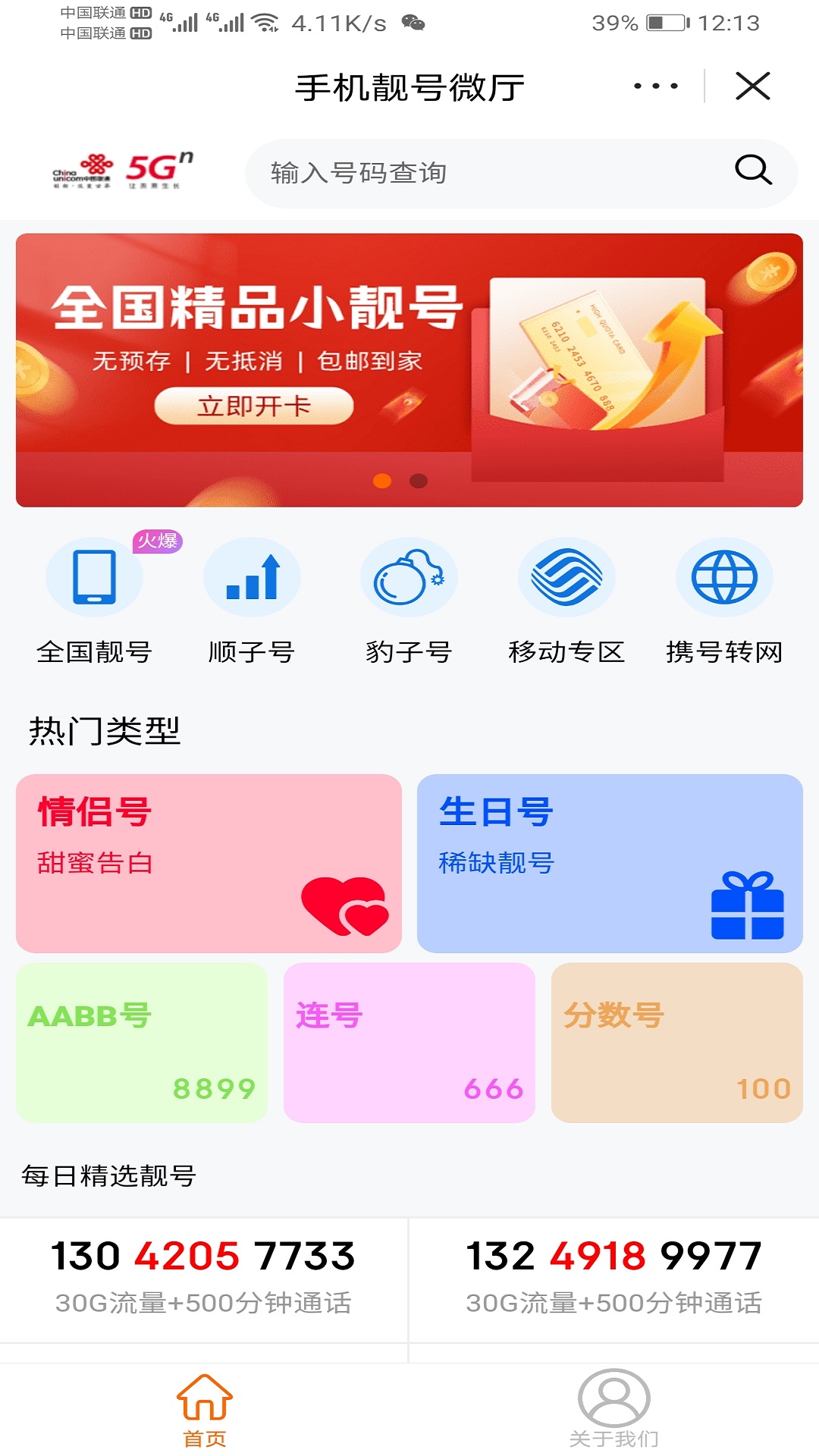Tap the 立即开卡 banner button
This screenshot has height=1456, width=819.
coord(254,406)
